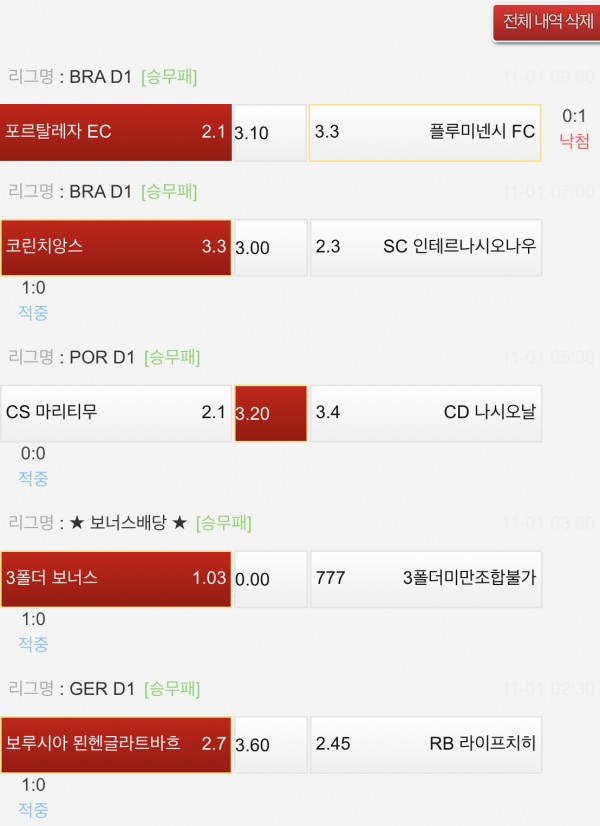Tap 3폴더미만조합불가 option 777
The height and width of the screenshot is (826, 600).
pyautogui.click(x=425, y=578)
